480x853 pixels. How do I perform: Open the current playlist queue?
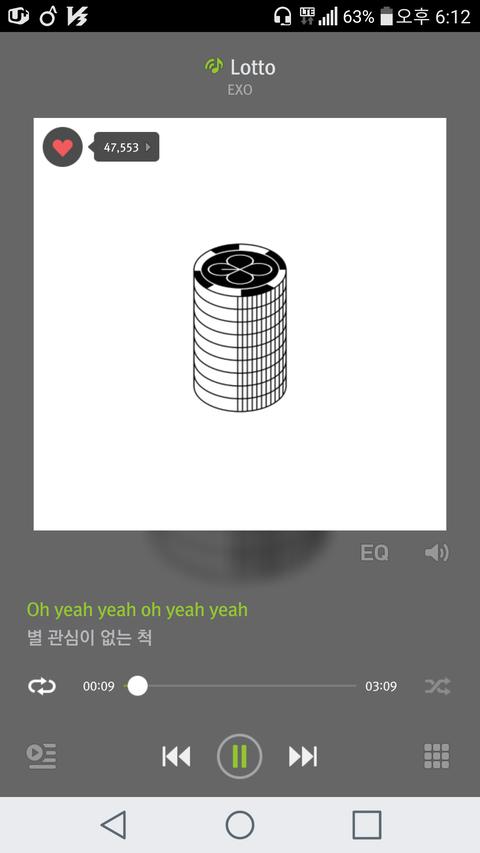pos(41,756)
